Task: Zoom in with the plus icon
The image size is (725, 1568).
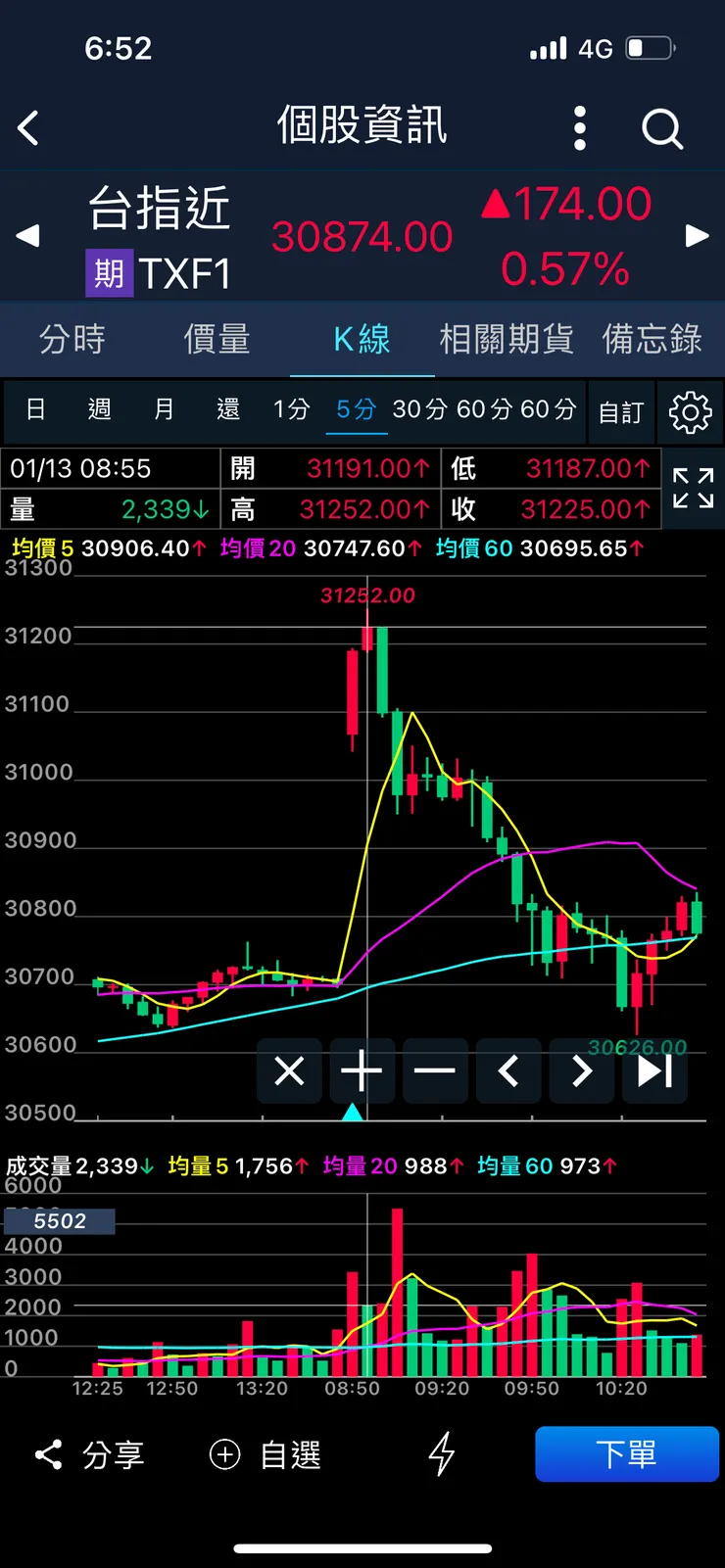Action: click(x=362, y=1071)
